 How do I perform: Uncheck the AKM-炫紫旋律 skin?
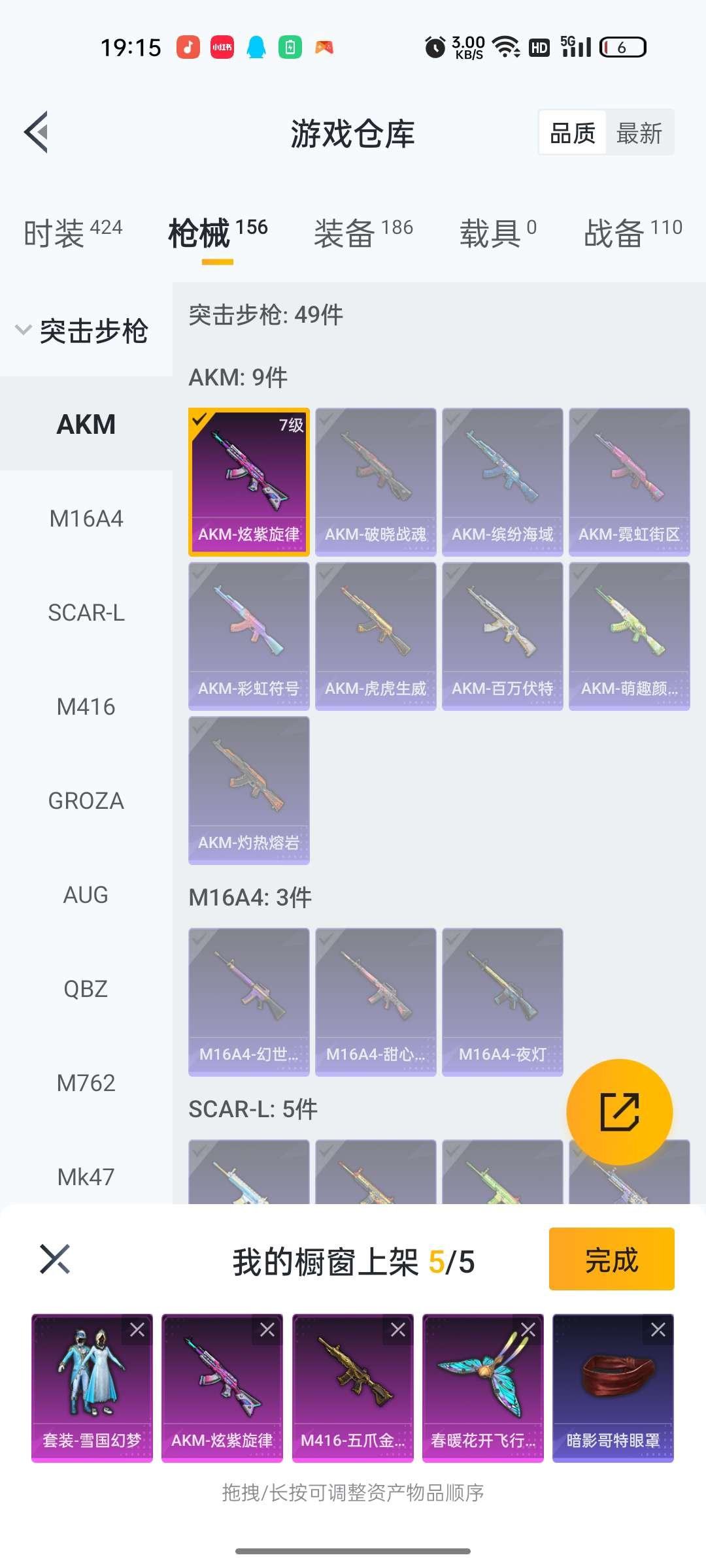click(x=248, y=482)
